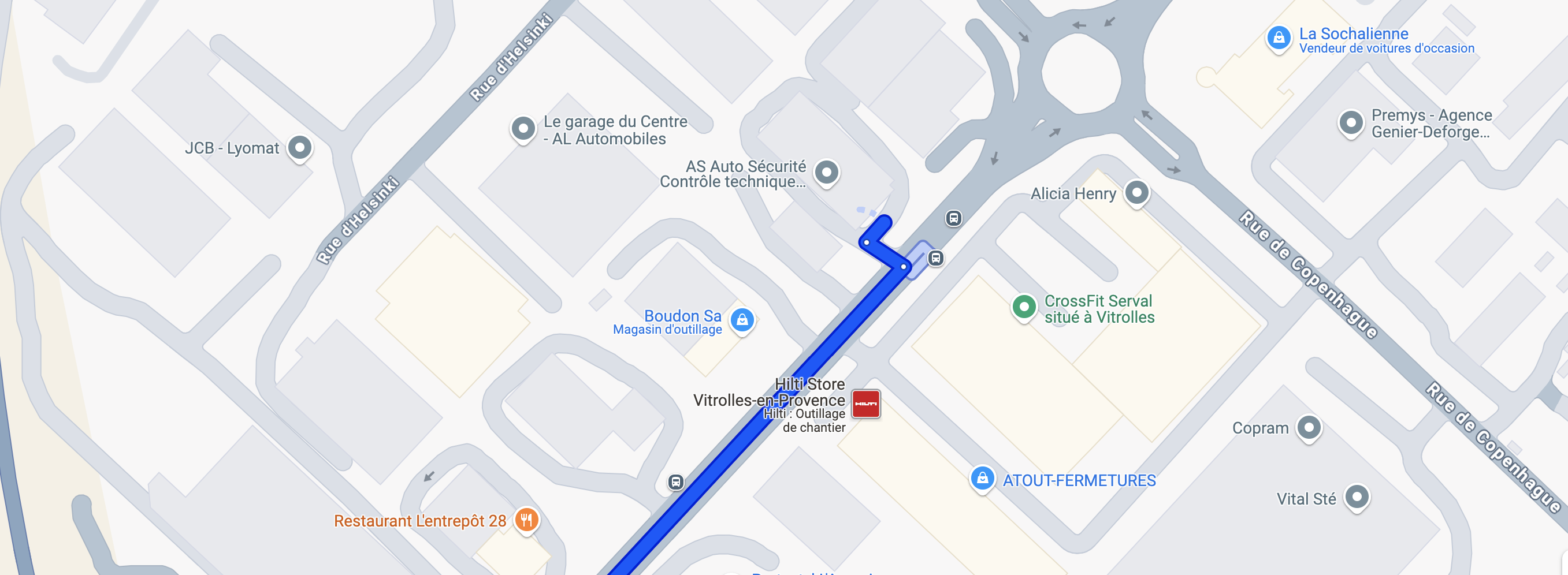
Task: Open the Alicia Henry place pin
Action: pos(1136,193)
